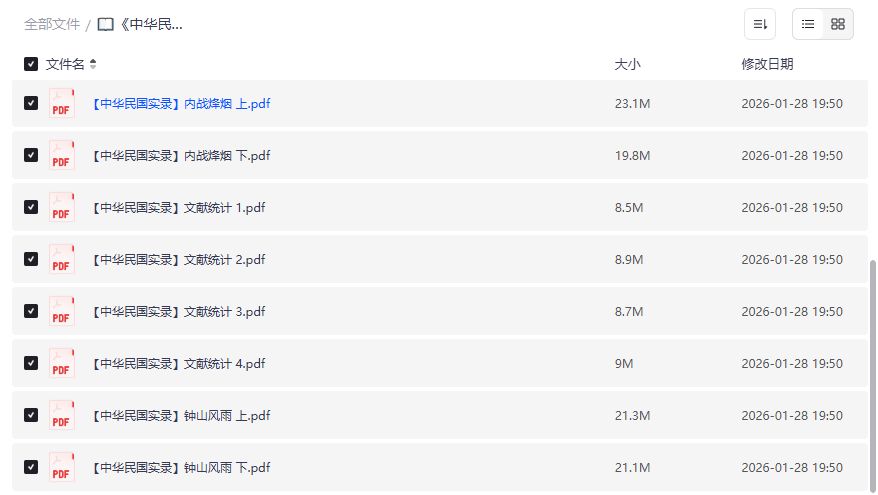Open the sort order menu
The height and width of the screenshot is (495, 878).
pos(760,24)
